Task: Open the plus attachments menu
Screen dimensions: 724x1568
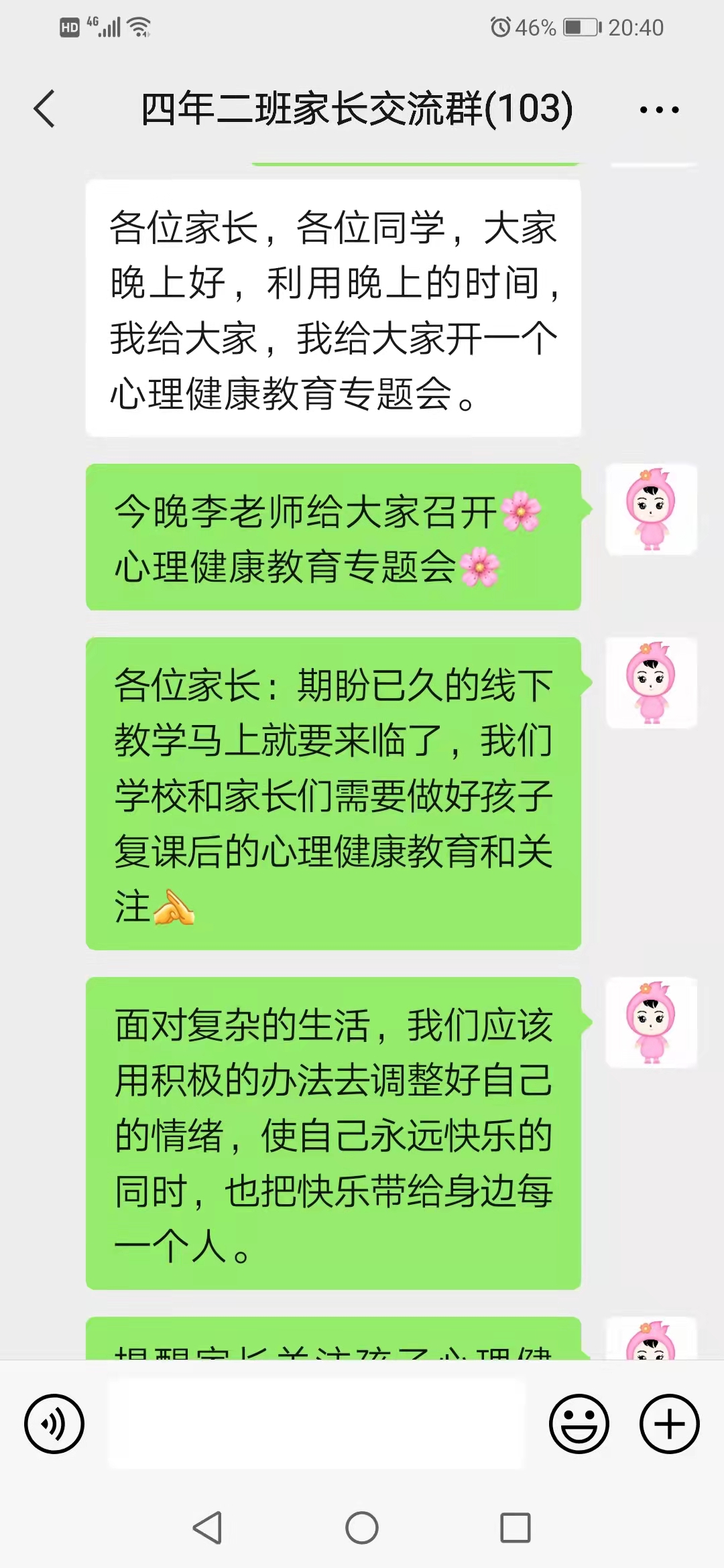Action: [x=669, y=1423]
